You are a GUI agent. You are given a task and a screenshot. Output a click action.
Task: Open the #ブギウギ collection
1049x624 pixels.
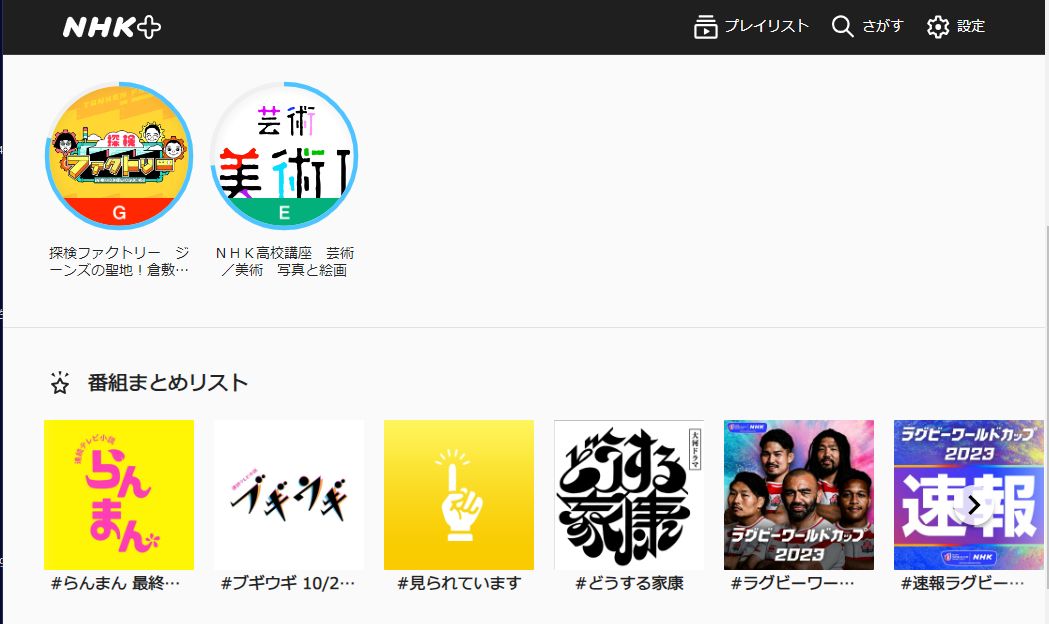289,495
